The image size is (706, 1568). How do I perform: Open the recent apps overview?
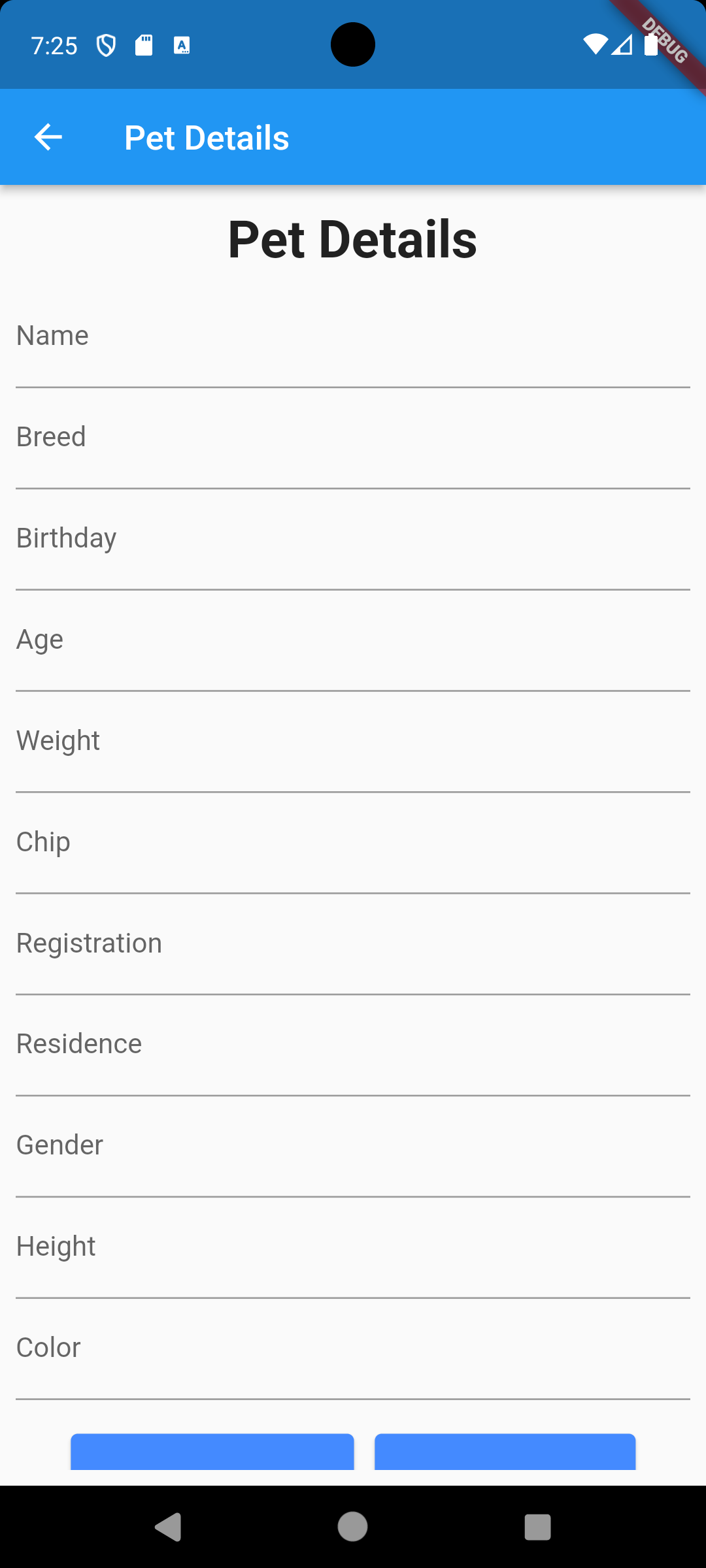537,1527
